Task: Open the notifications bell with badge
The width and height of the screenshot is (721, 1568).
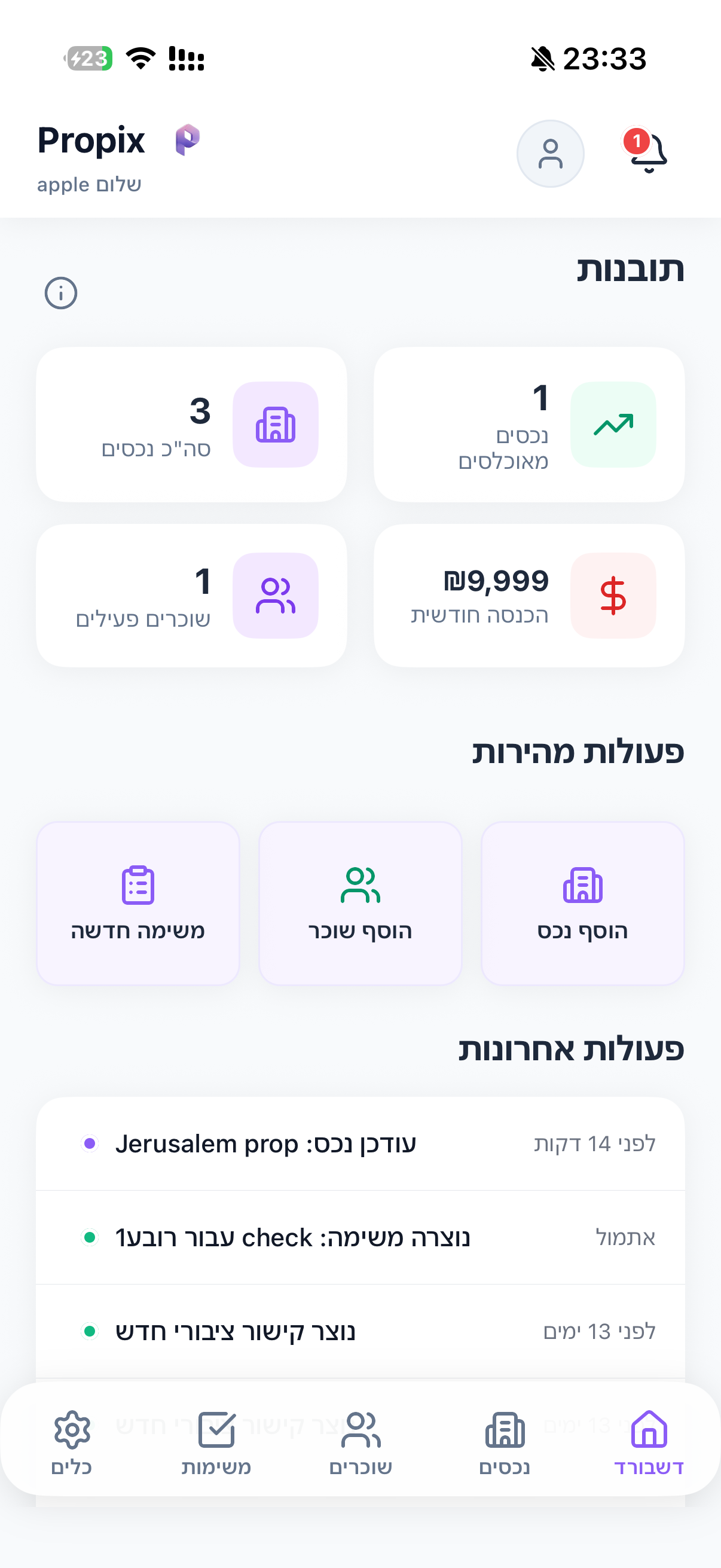Action: click(647, 152)
